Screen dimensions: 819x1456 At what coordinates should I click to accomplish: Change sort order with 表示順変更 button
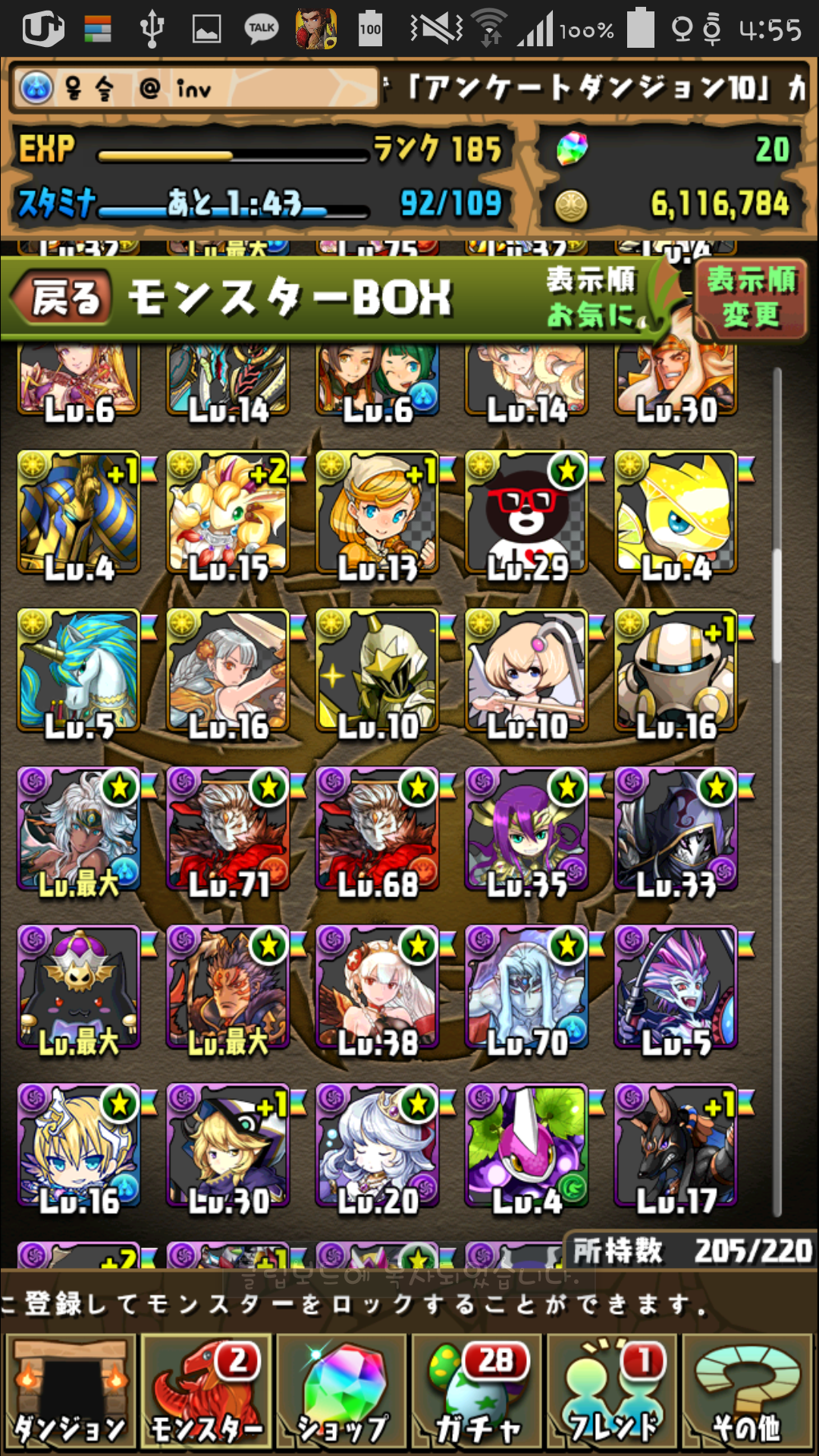[751, 298]
